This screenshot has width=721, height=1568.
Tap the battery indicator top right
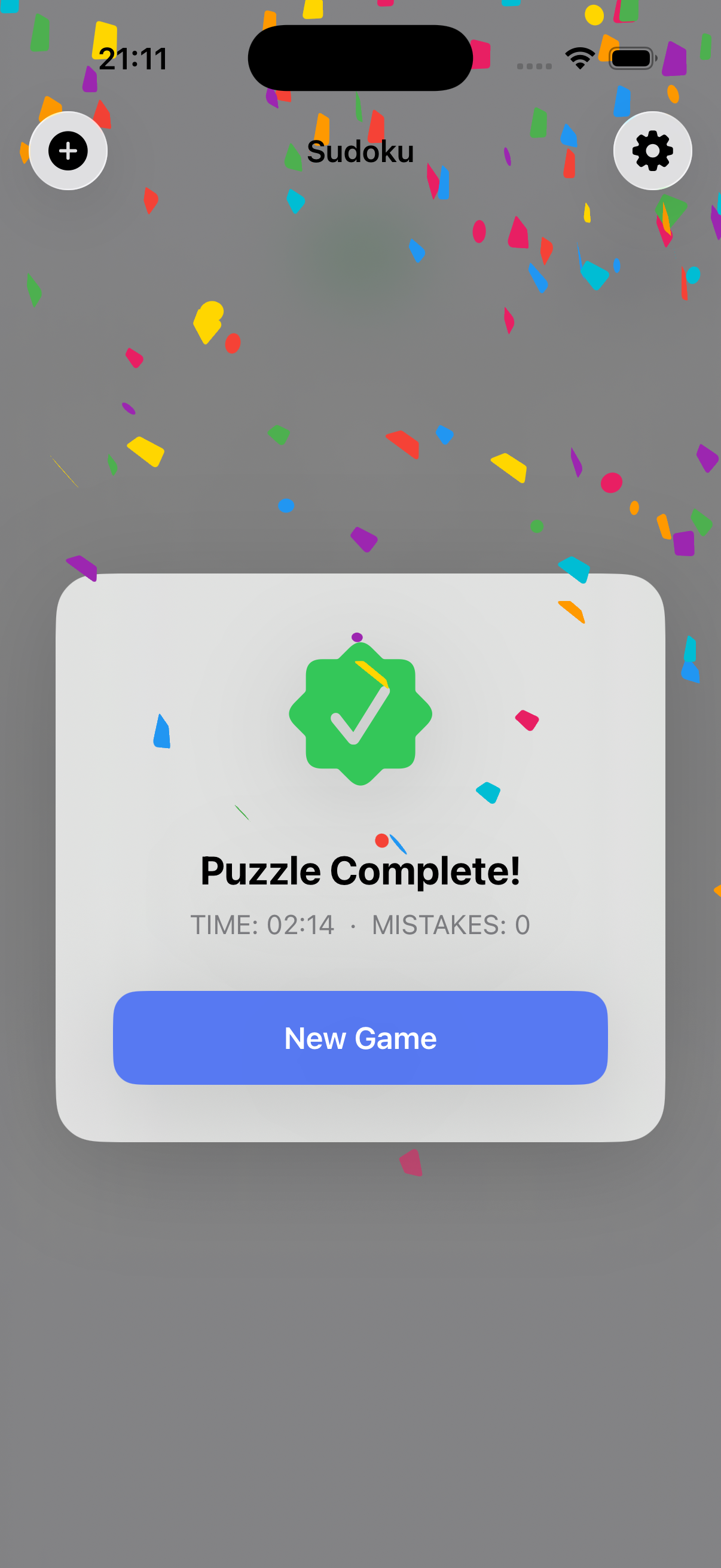(x=631, y=58)
